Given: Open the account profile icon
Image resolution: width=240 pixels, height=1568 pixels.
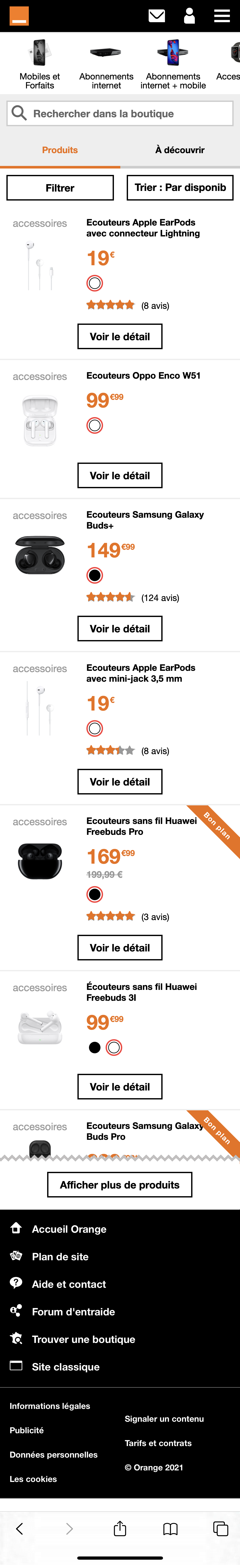Looking at the screenshot, I should (x=190, y=16).
